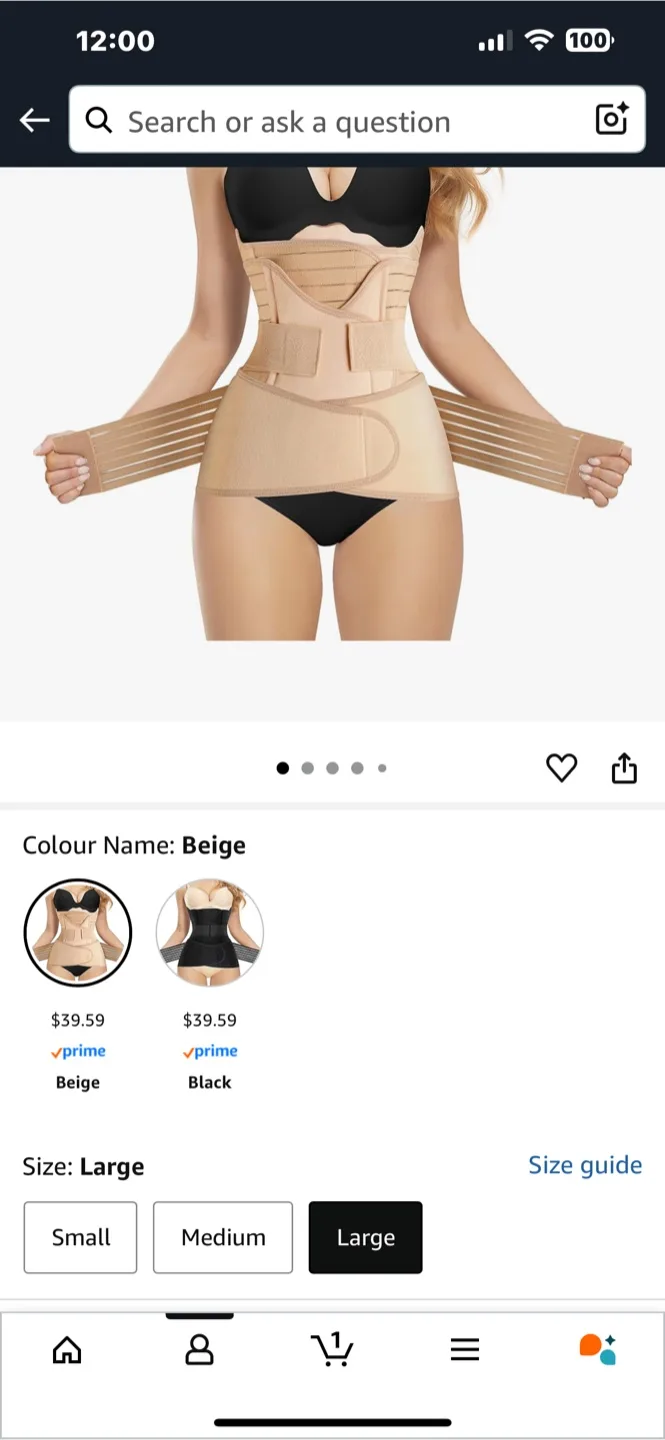Add this item to wish list via heart
Screen dimensions: 665x1440
coord(561,768)
